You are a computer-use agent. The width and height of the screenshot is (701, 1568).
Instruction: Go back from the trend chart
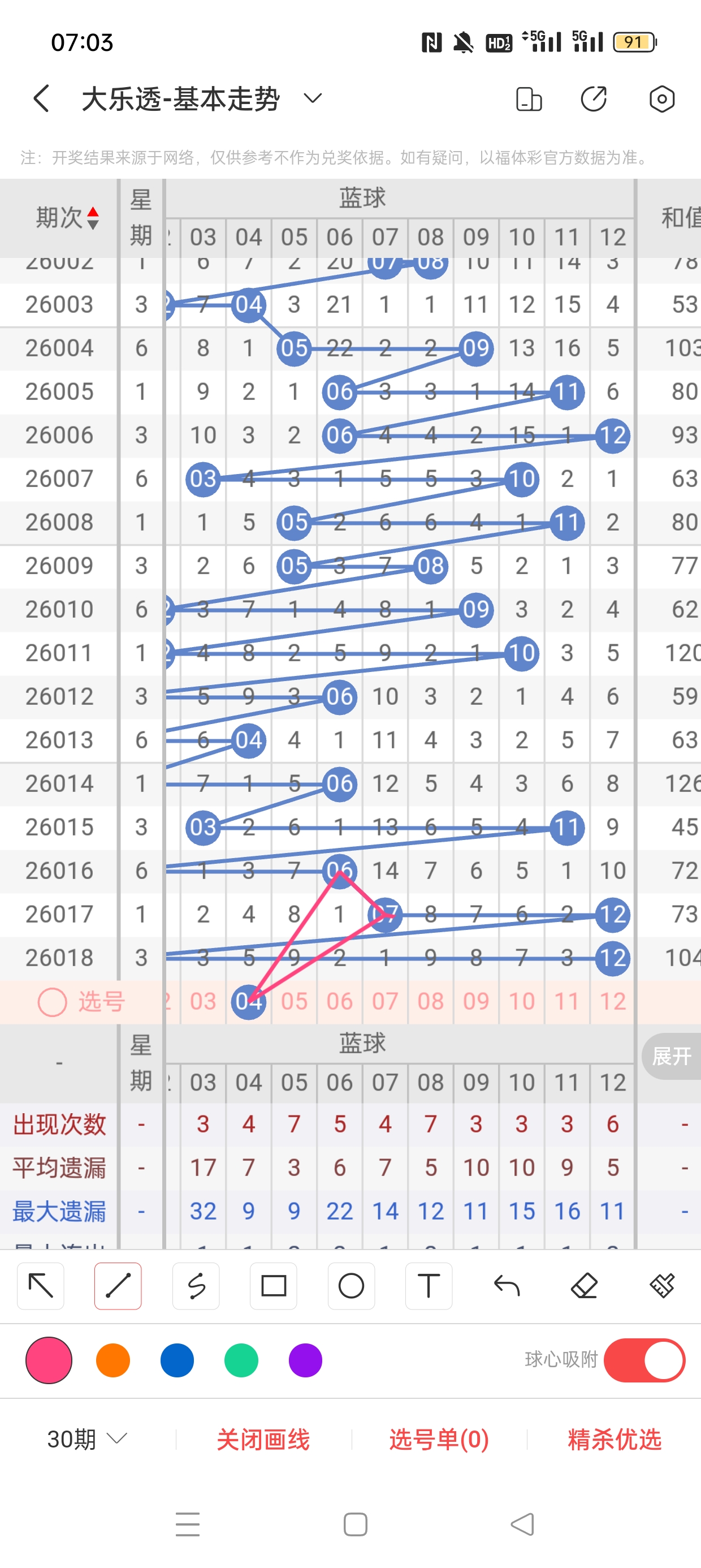point(41,98)
